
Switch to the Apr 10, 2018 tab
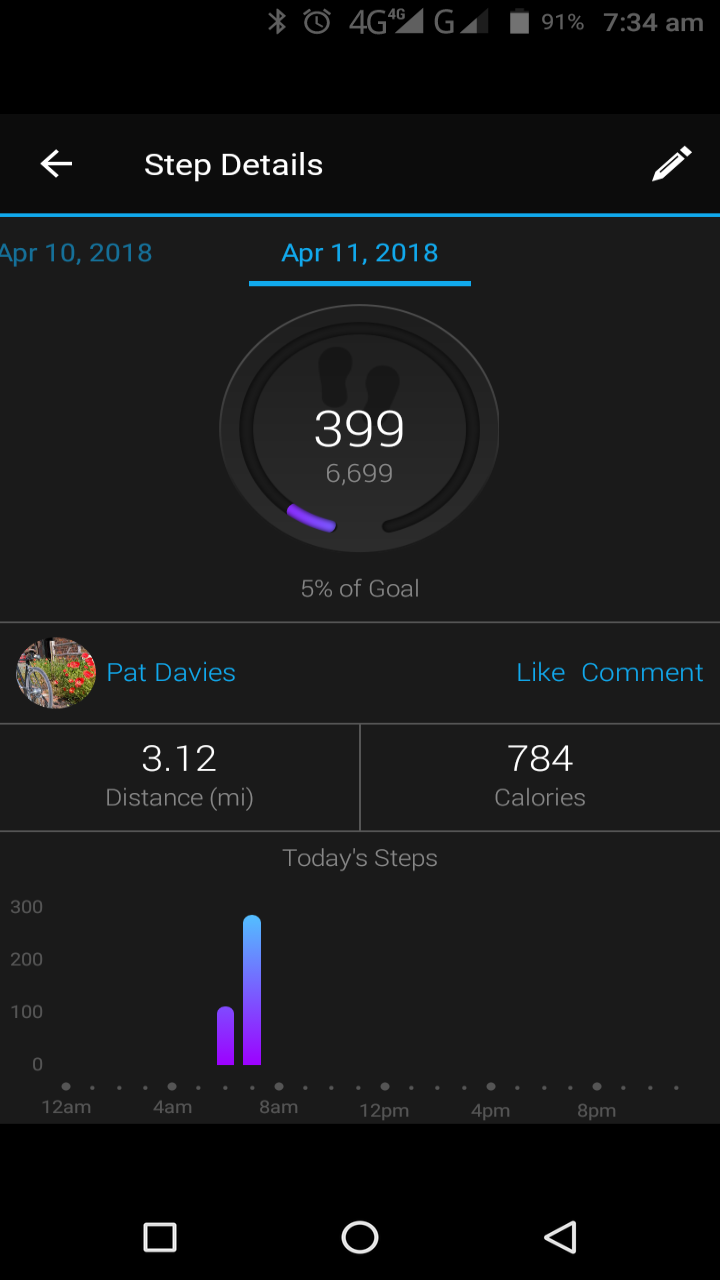76,252
